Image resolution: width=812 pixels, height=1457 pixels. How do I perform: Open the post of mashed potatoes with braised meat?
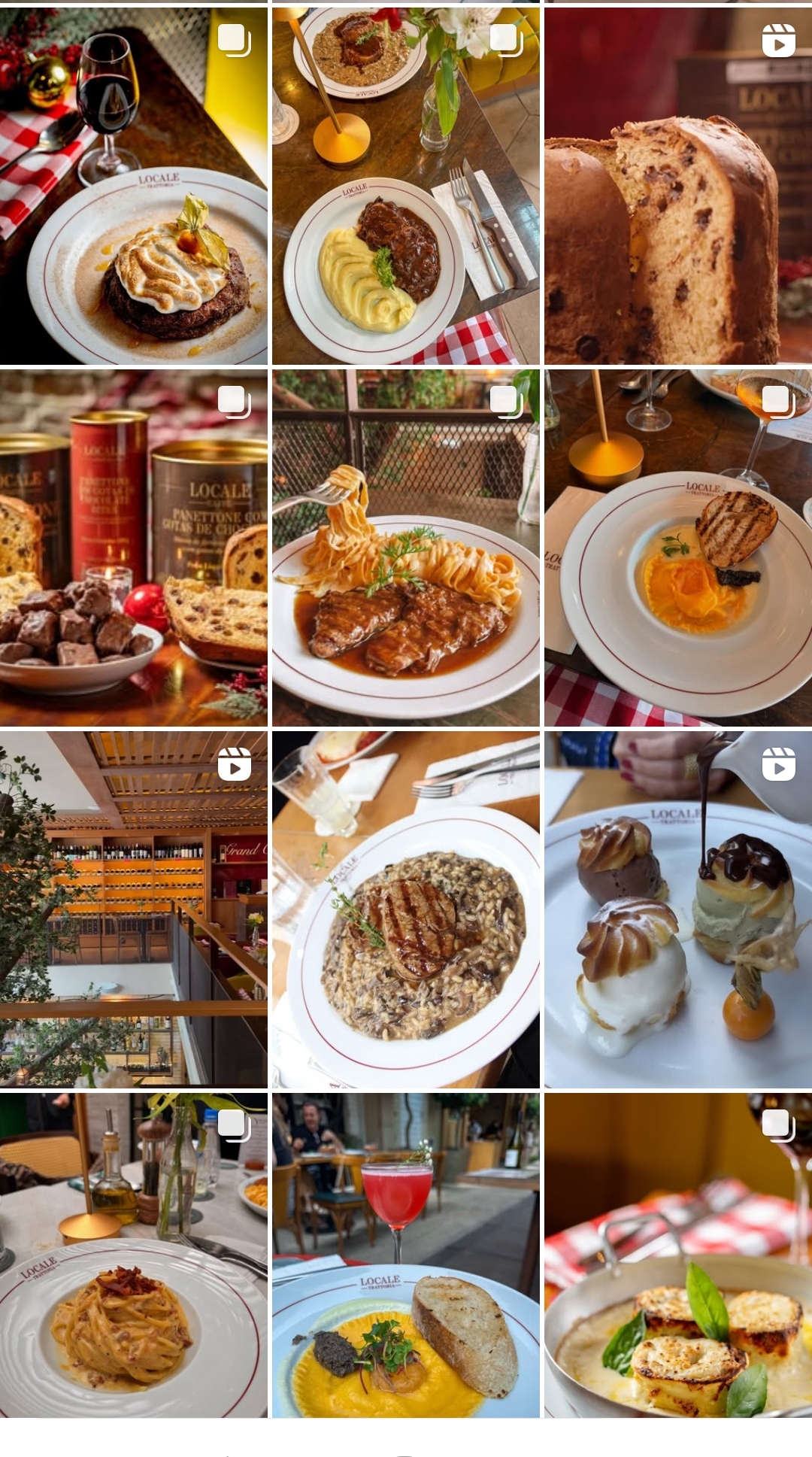pyautogui.click(x=405, y=186)
